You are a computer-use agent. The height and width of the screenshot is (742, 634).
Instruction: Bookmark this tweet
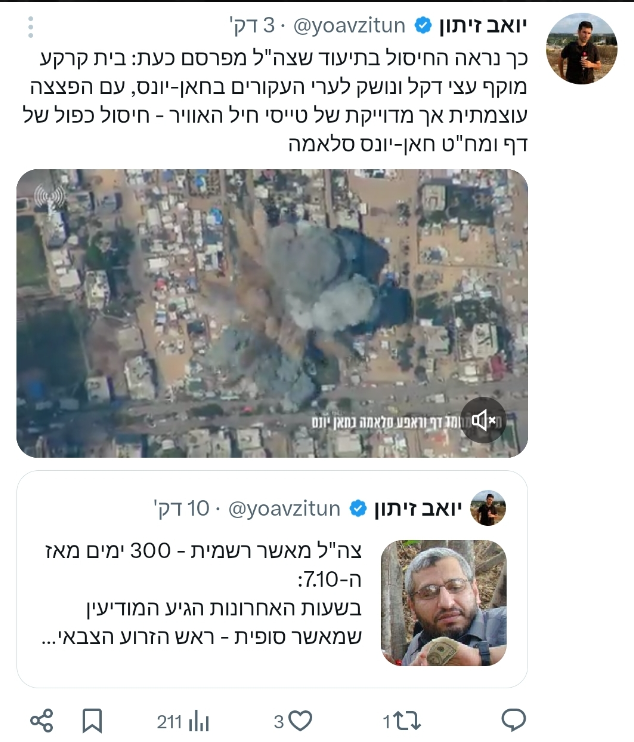[x=92, y=720]
